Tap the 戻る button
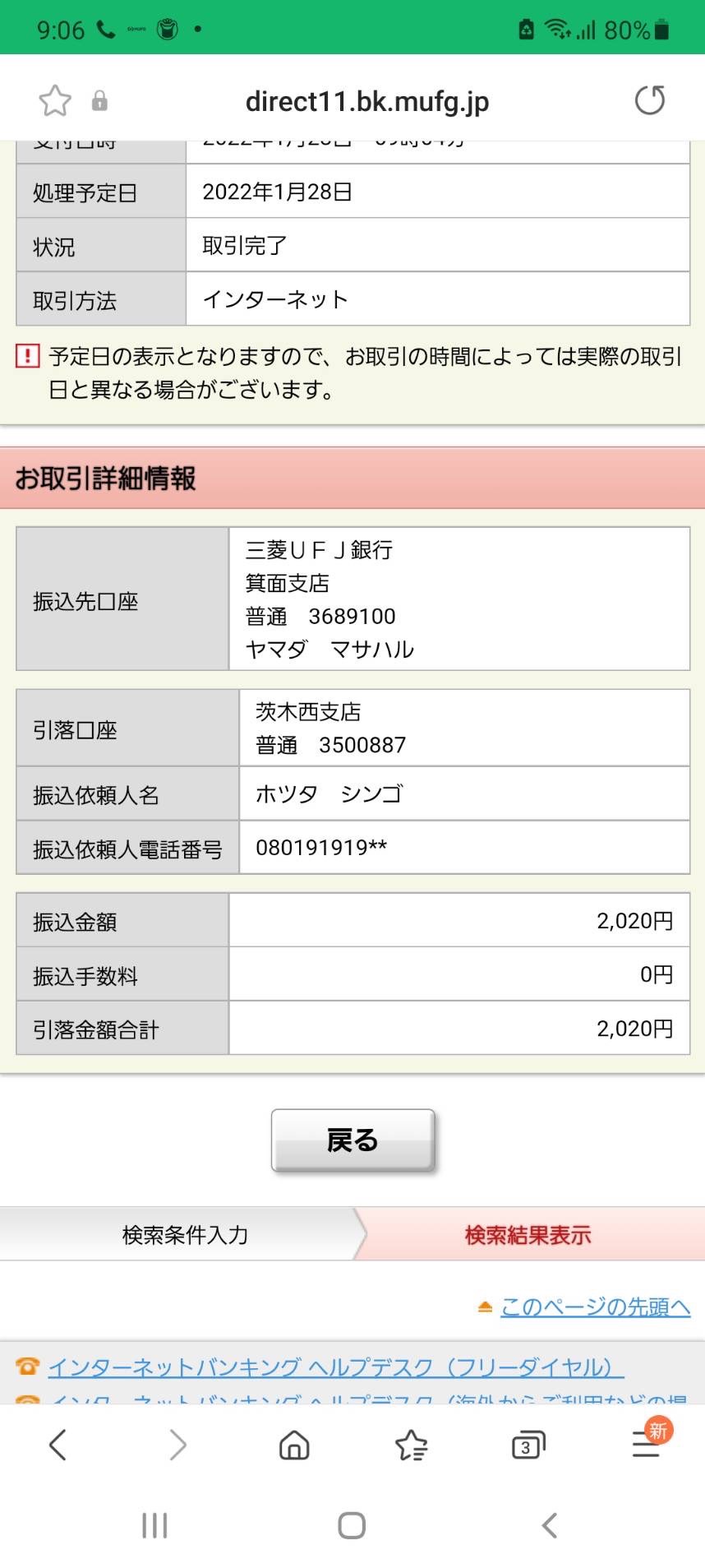Screen dimensions: 705x1568 point(352,1140)
